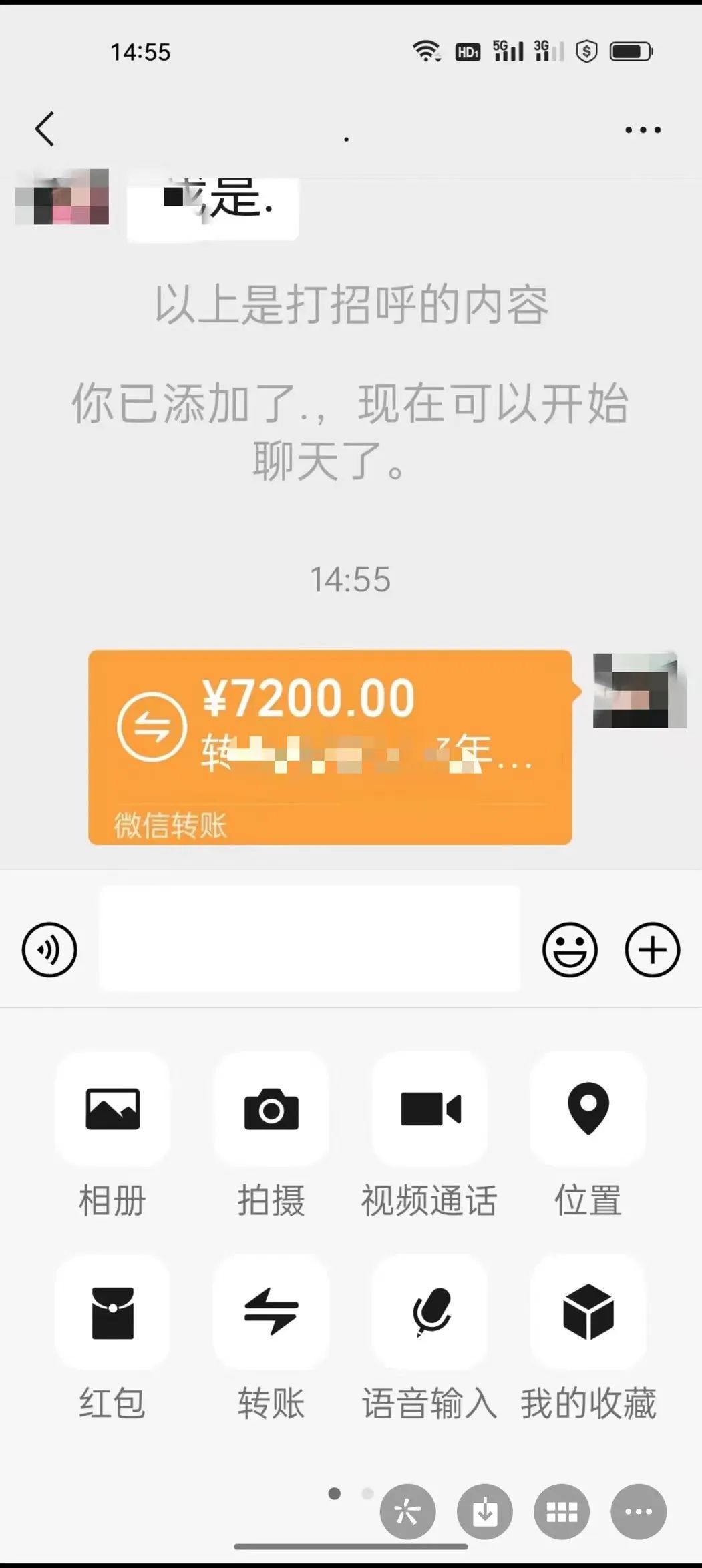
Task: Open 转账 to transfer money
Action: (271, 1312)
